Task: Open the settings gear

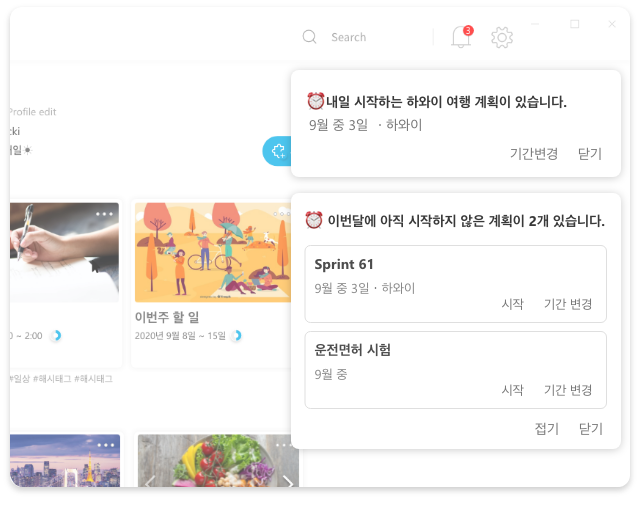Action: click(502, 38)
